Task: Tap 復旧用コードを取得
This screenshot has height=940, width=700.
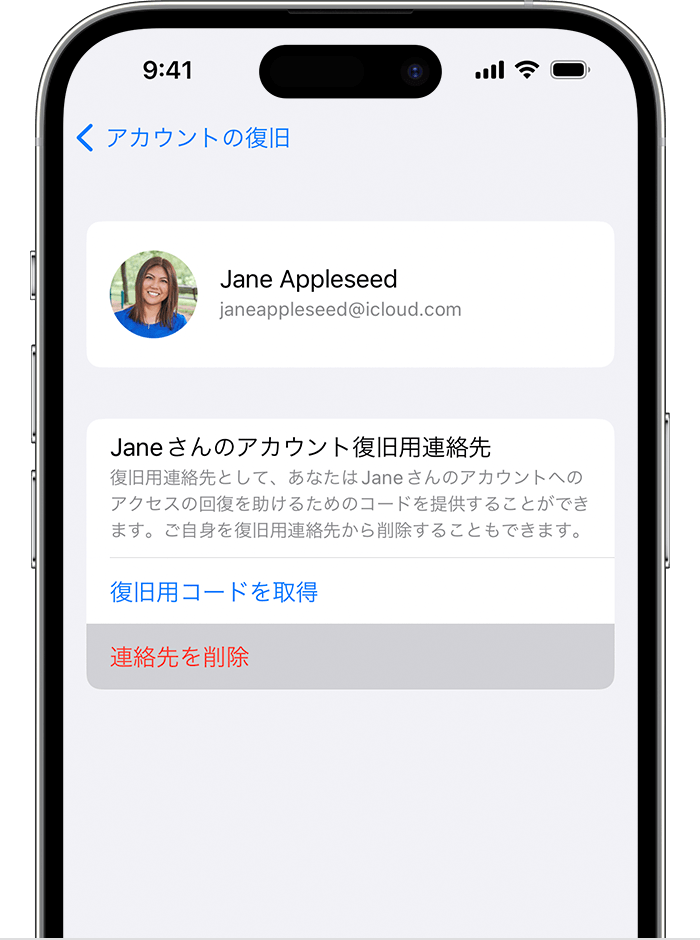Action: click(214, 592)
